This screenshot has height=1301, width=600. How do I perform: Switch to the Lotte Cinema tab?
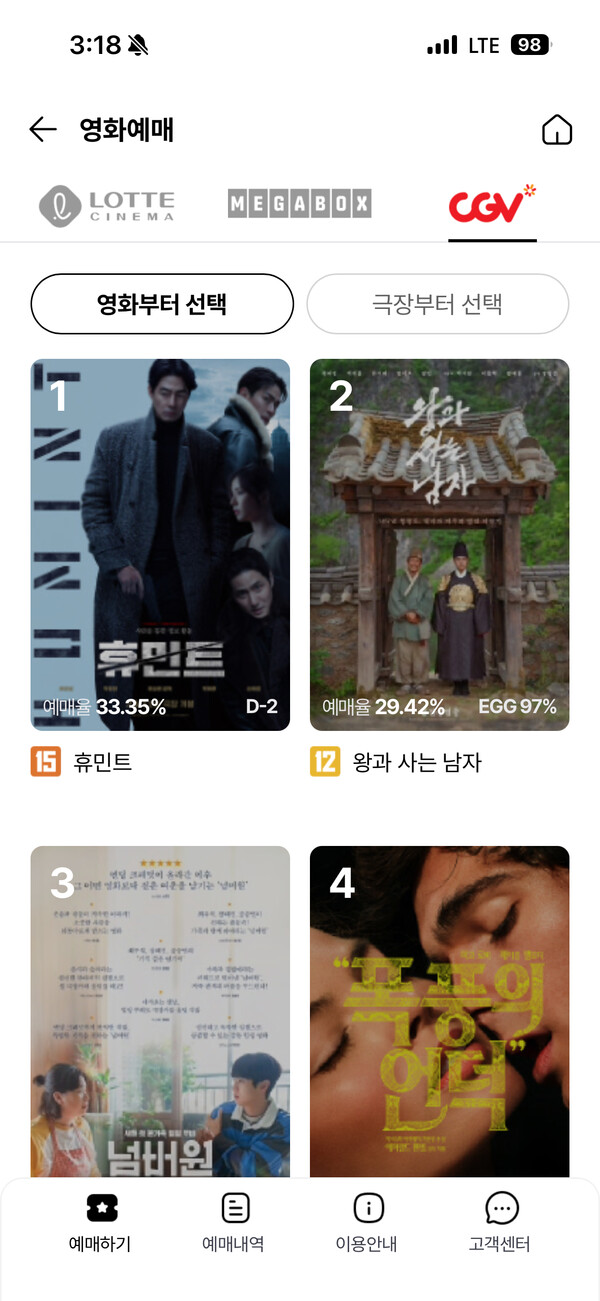click(x=107, y=205)
